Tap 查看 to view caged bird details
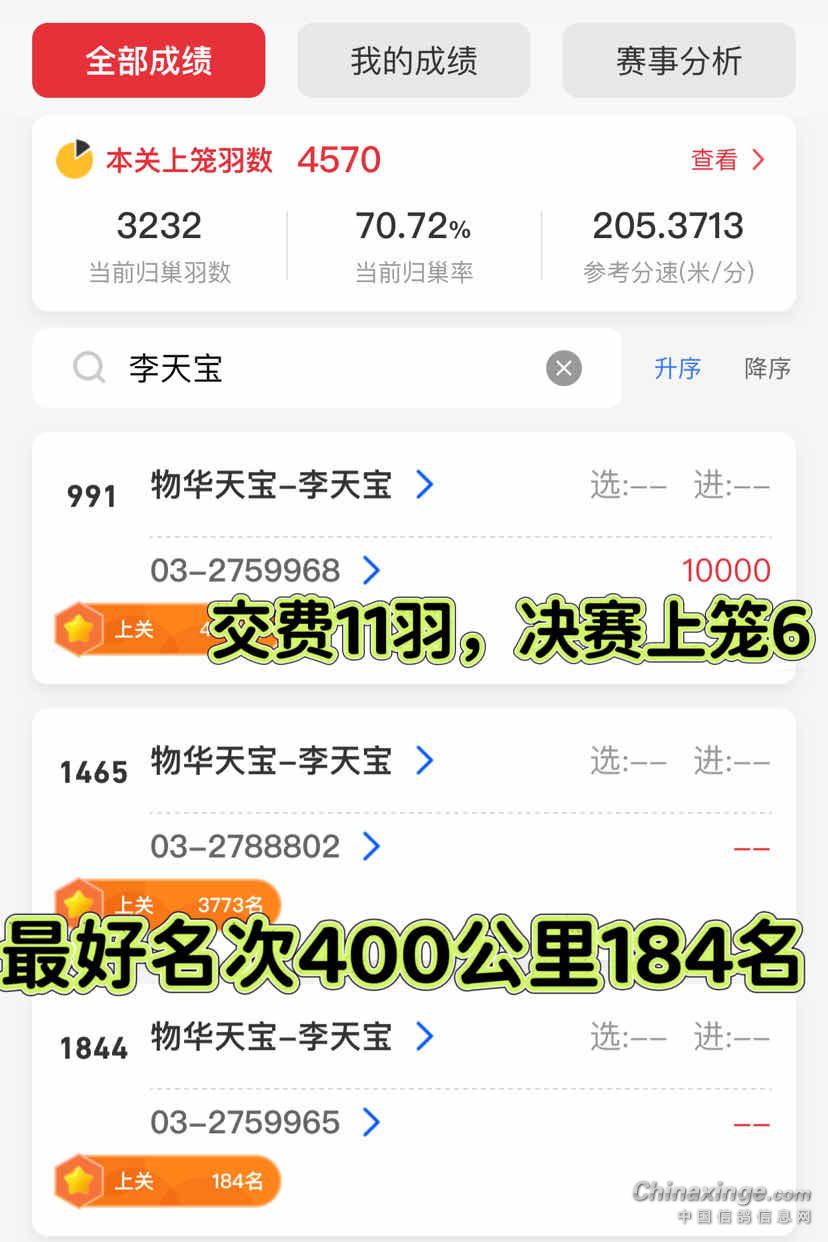This screenshot has height=1242, width=828. point(727,160)
